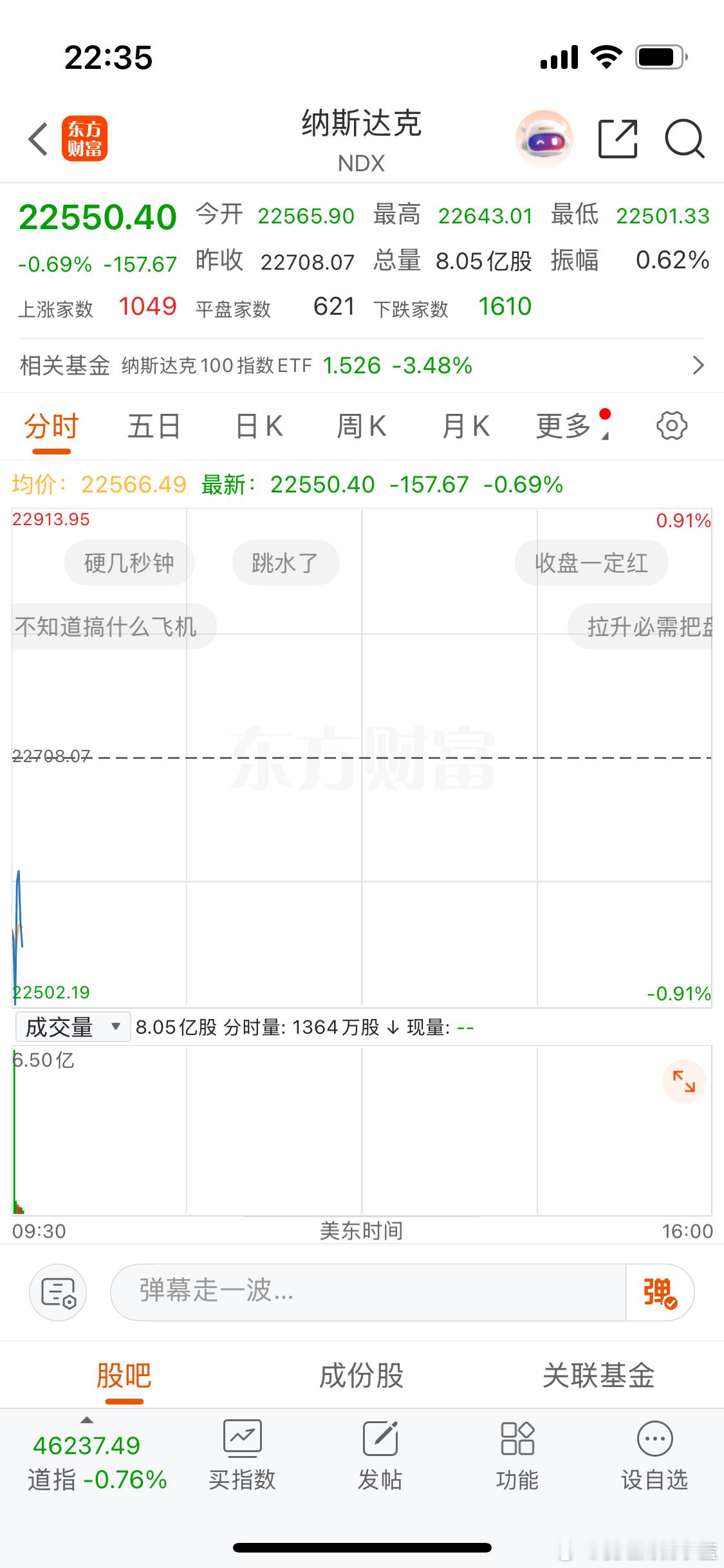Tap the back arrow at top left

tap(37, 138)
